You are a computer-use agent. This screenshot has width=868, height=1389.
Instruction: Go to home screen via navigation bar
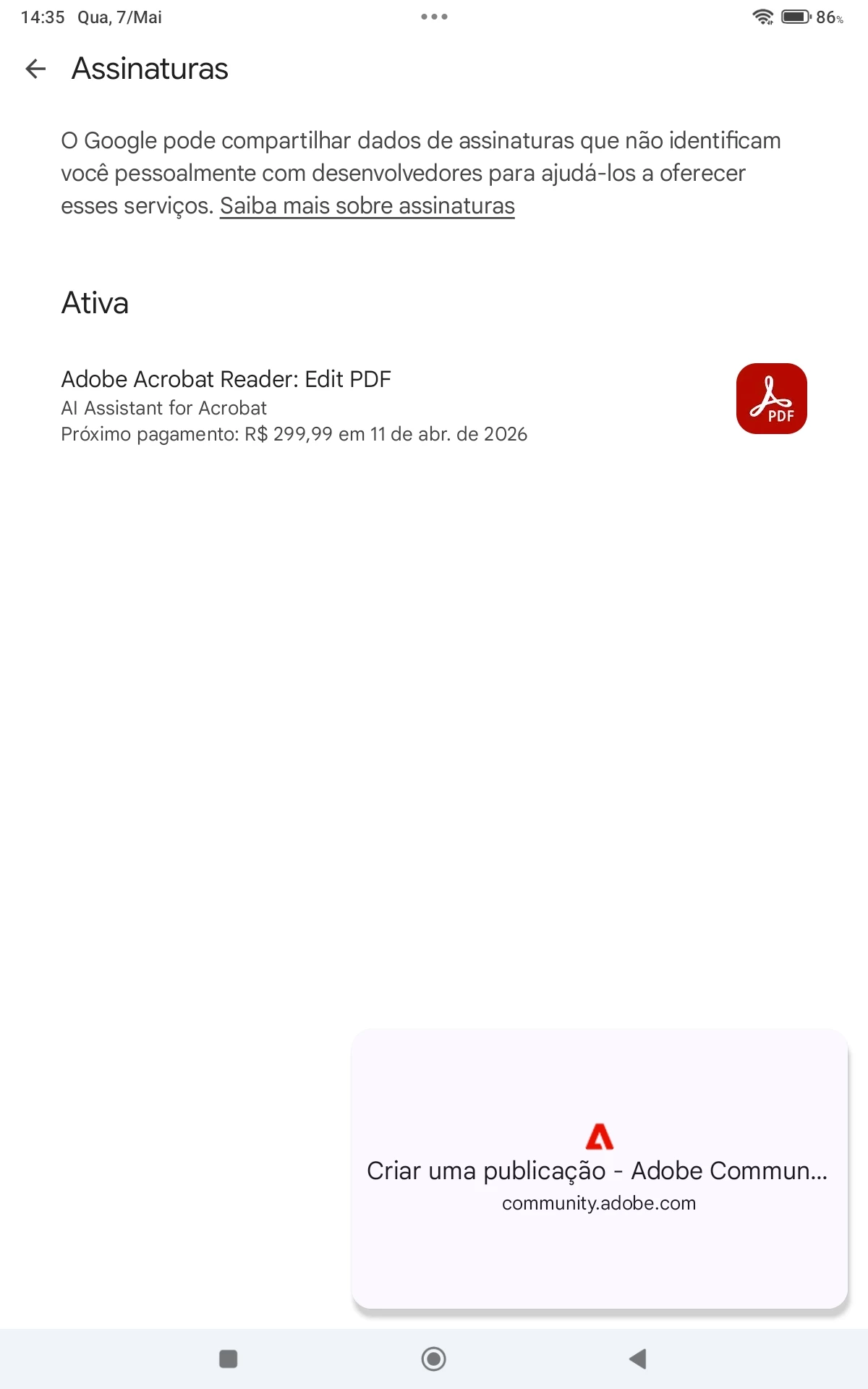[x=433, y=1359]
